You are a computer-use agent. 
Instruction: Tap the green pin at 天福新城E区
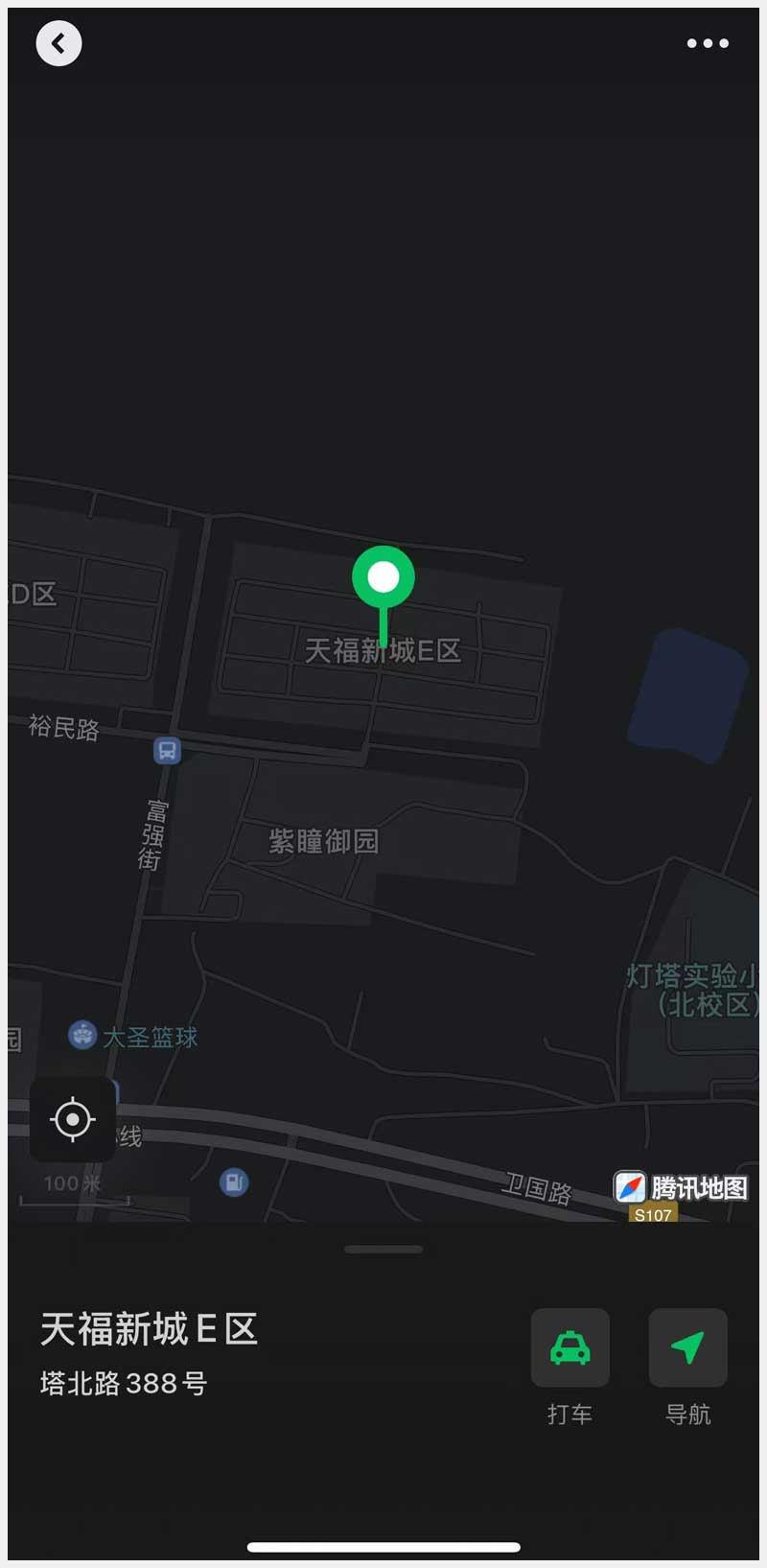click(383, 578)
